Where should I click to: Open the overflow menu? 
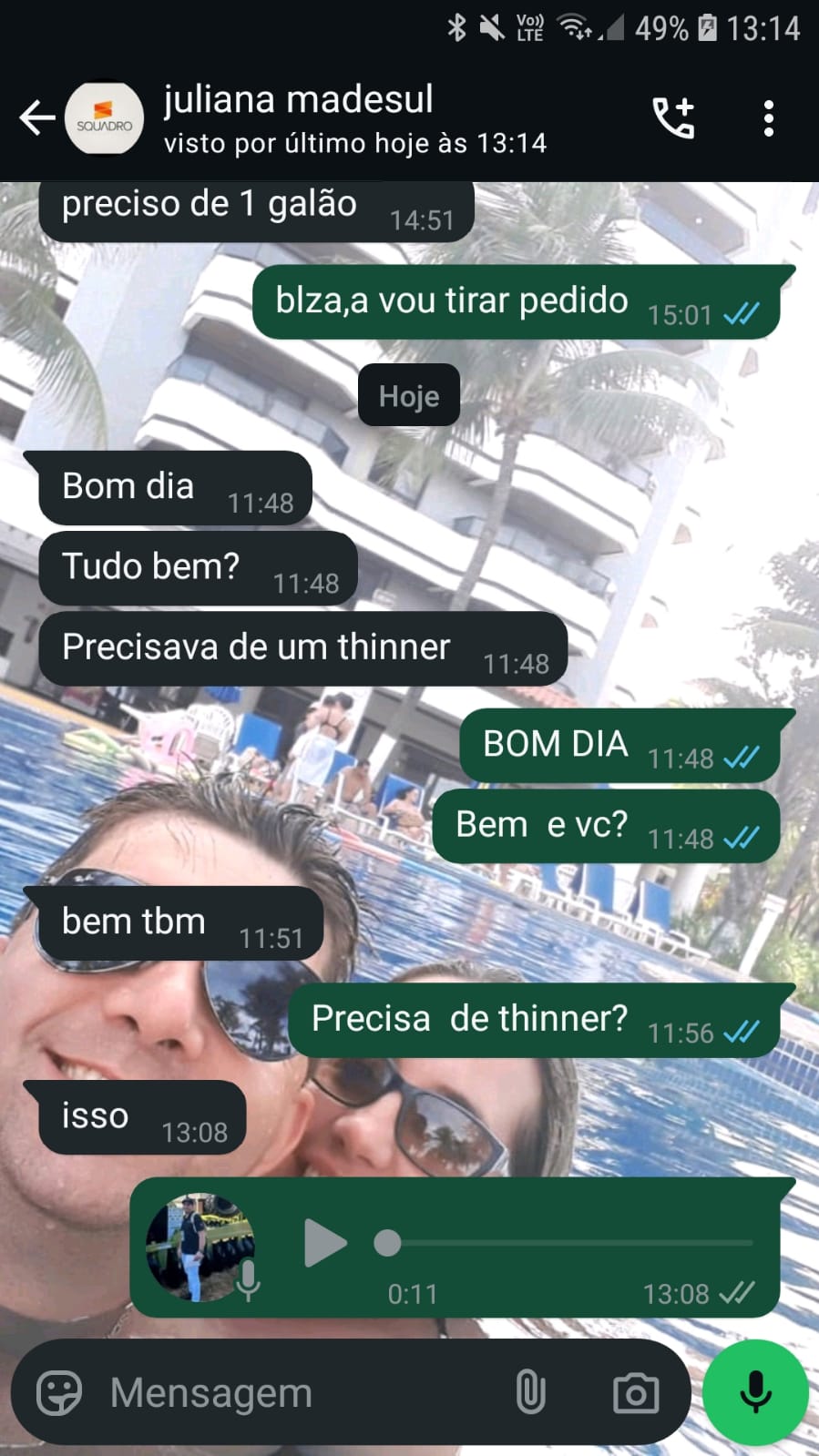tap(769, 118)
